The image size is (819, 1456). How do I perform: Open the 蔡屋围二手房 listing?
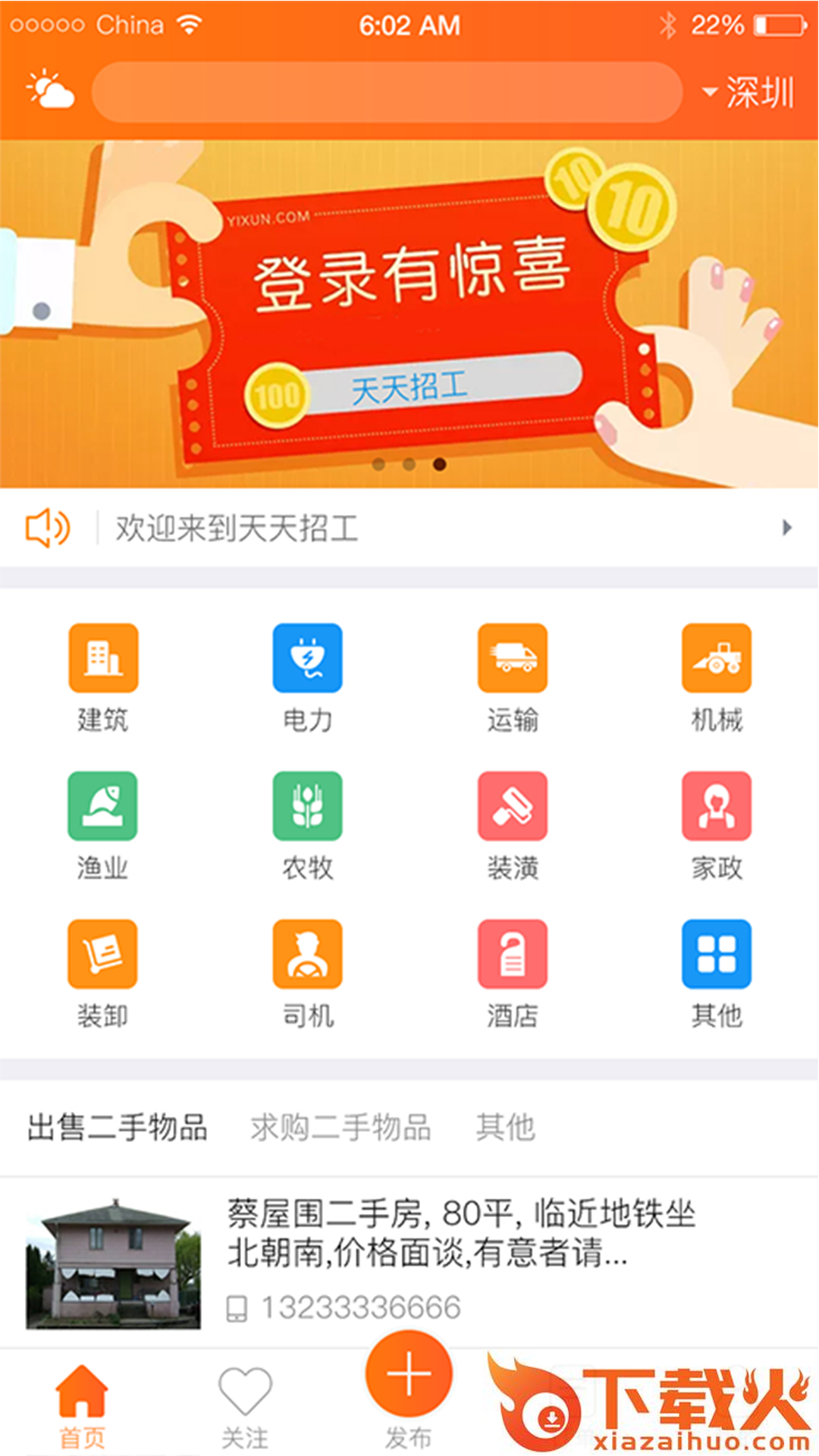tap(409, 1262)
